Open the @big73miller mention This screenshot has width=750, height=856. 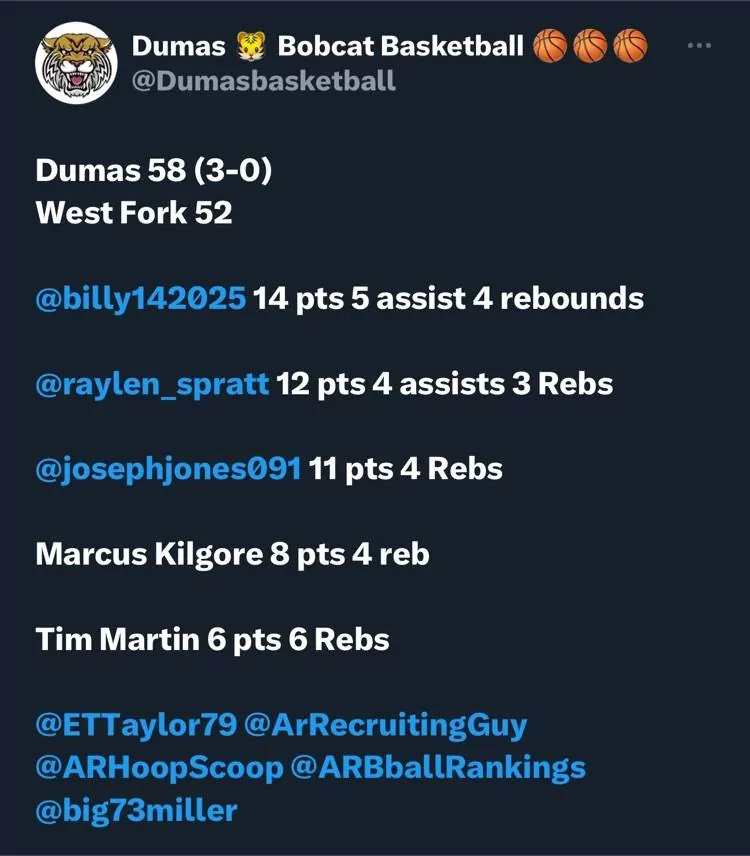(136, 810)
